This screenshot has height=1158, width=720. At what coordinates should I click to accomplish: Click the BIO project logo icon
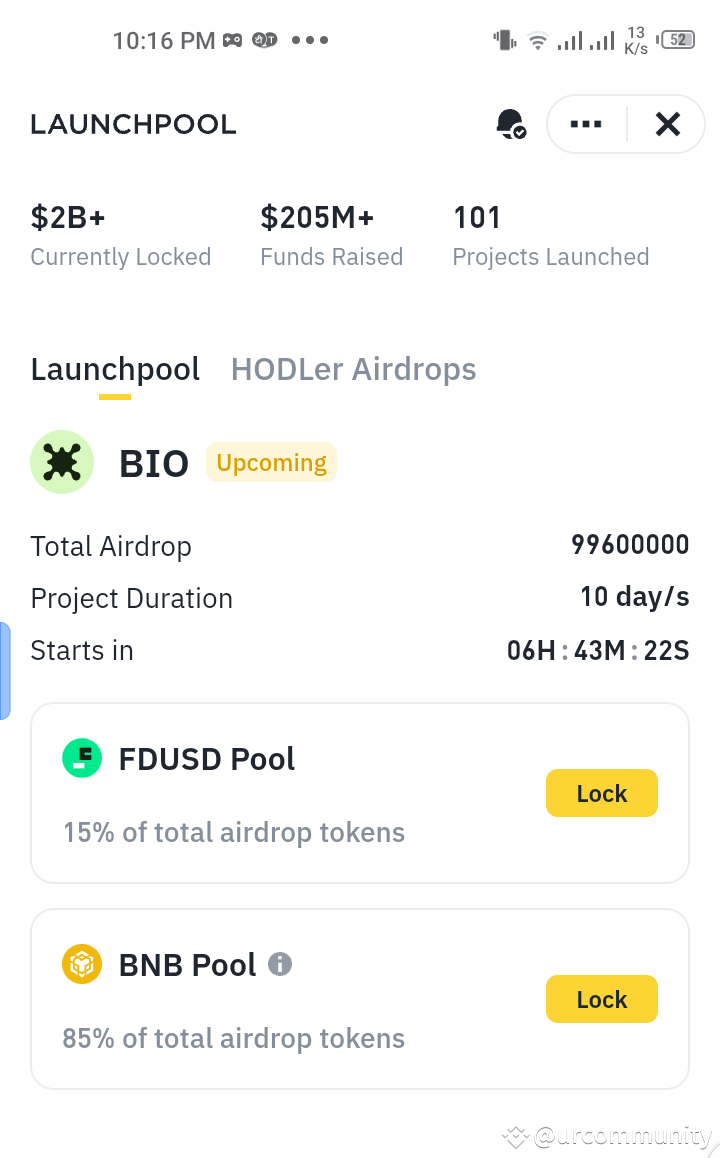click(62, 462)
